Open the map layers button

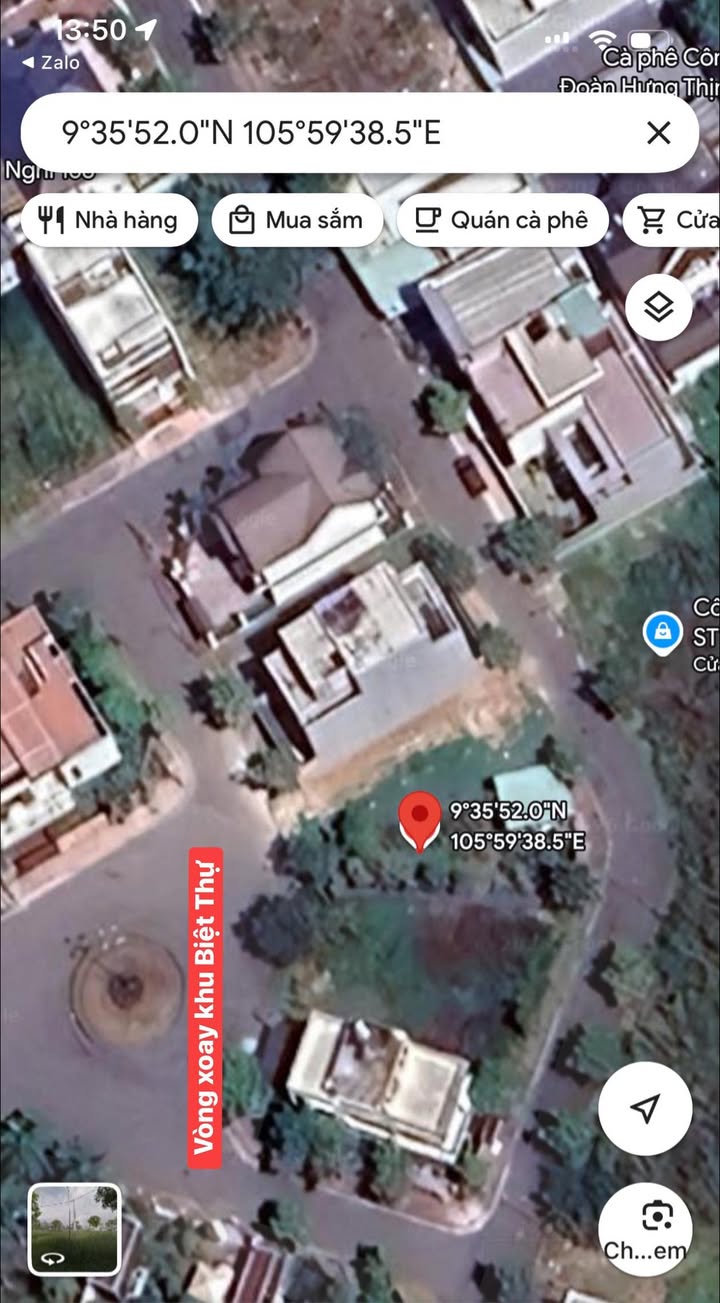pos(659,308)
